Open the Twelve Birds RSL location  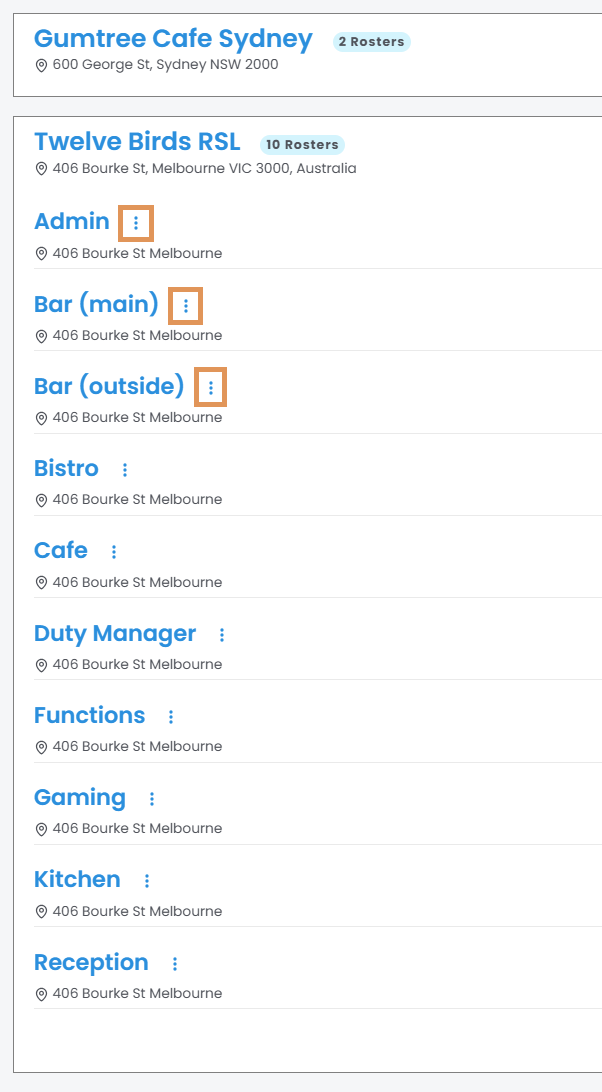point(137,143)
